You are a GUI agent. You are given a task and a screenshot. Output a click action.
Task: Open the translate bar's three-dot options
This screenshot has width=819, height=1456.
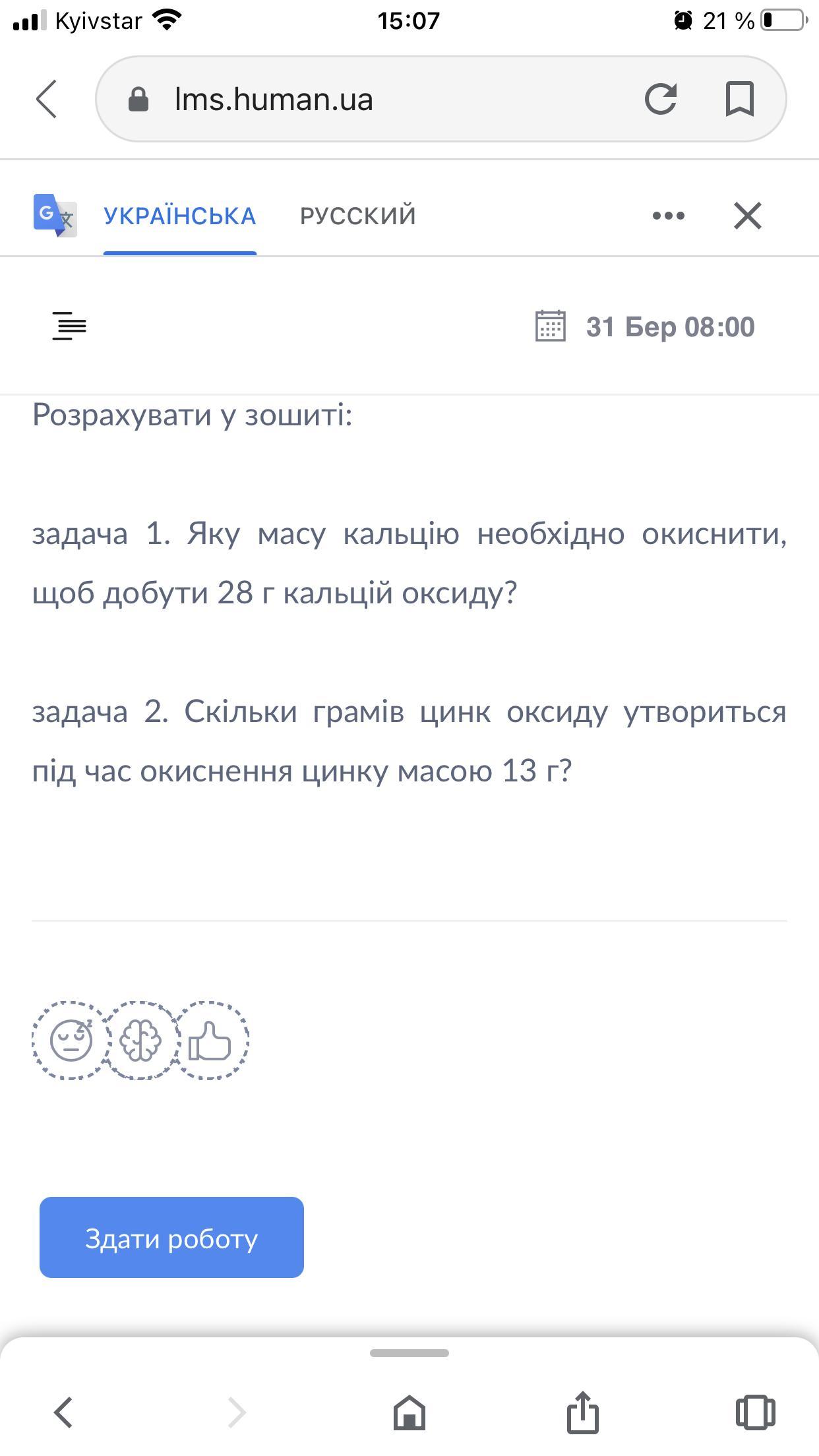click(668, 216)
